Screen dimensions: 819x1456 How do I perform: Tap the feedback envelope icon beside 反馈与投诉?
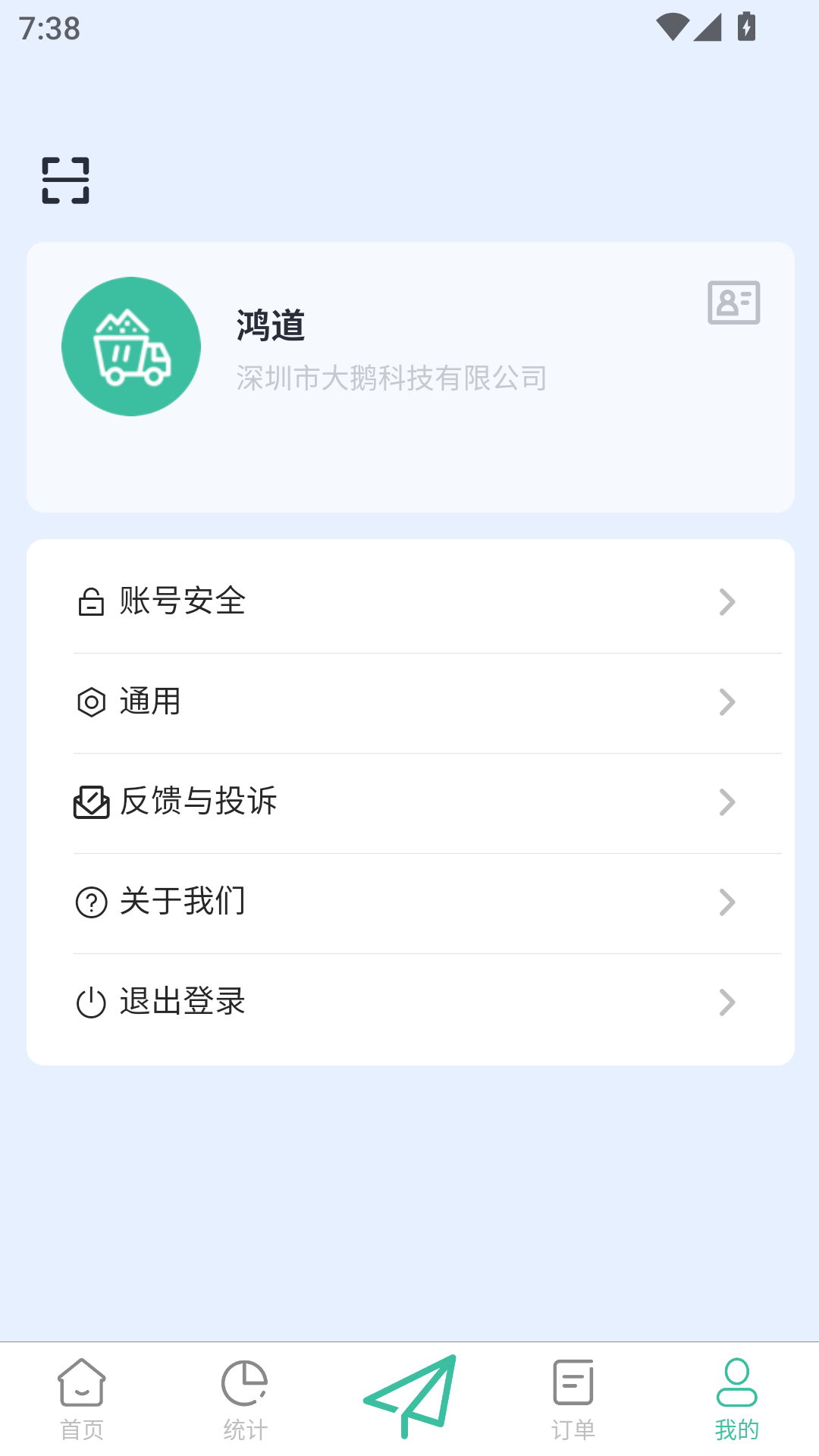pos(90,802)
